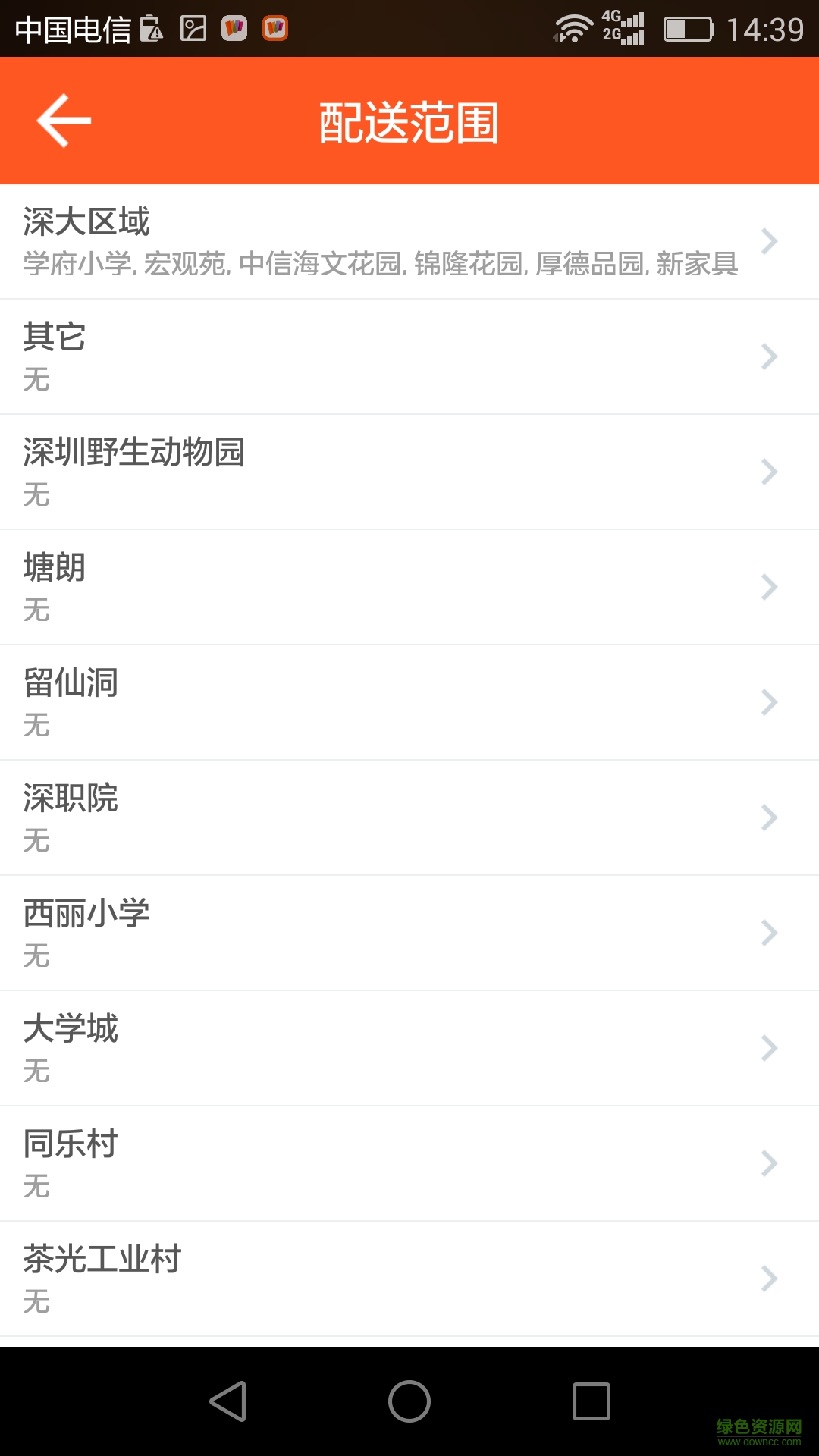Open the 茶光工业村 area

point(409,1279)
